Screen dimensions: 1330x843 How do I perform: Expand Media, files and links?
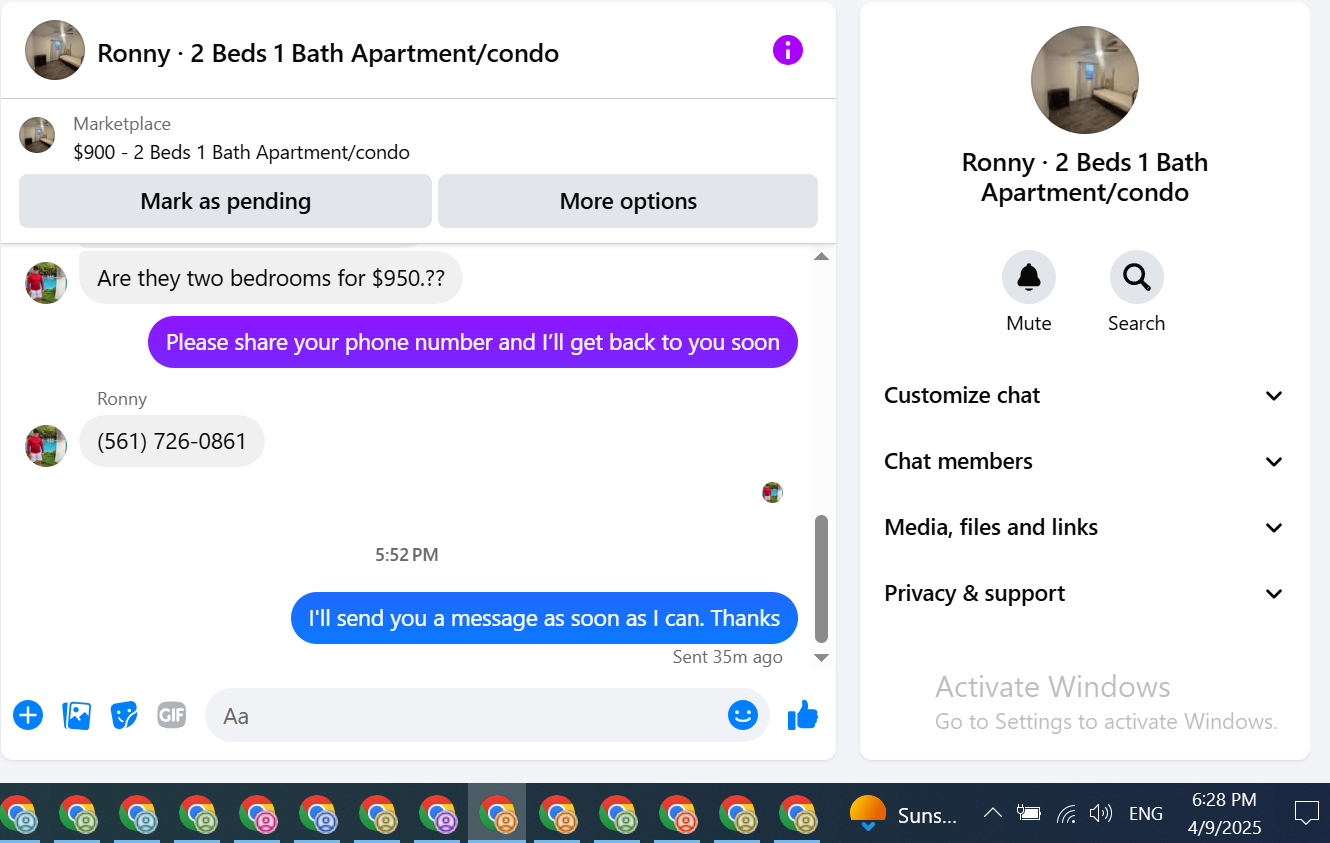click(x=1084, y=527)
